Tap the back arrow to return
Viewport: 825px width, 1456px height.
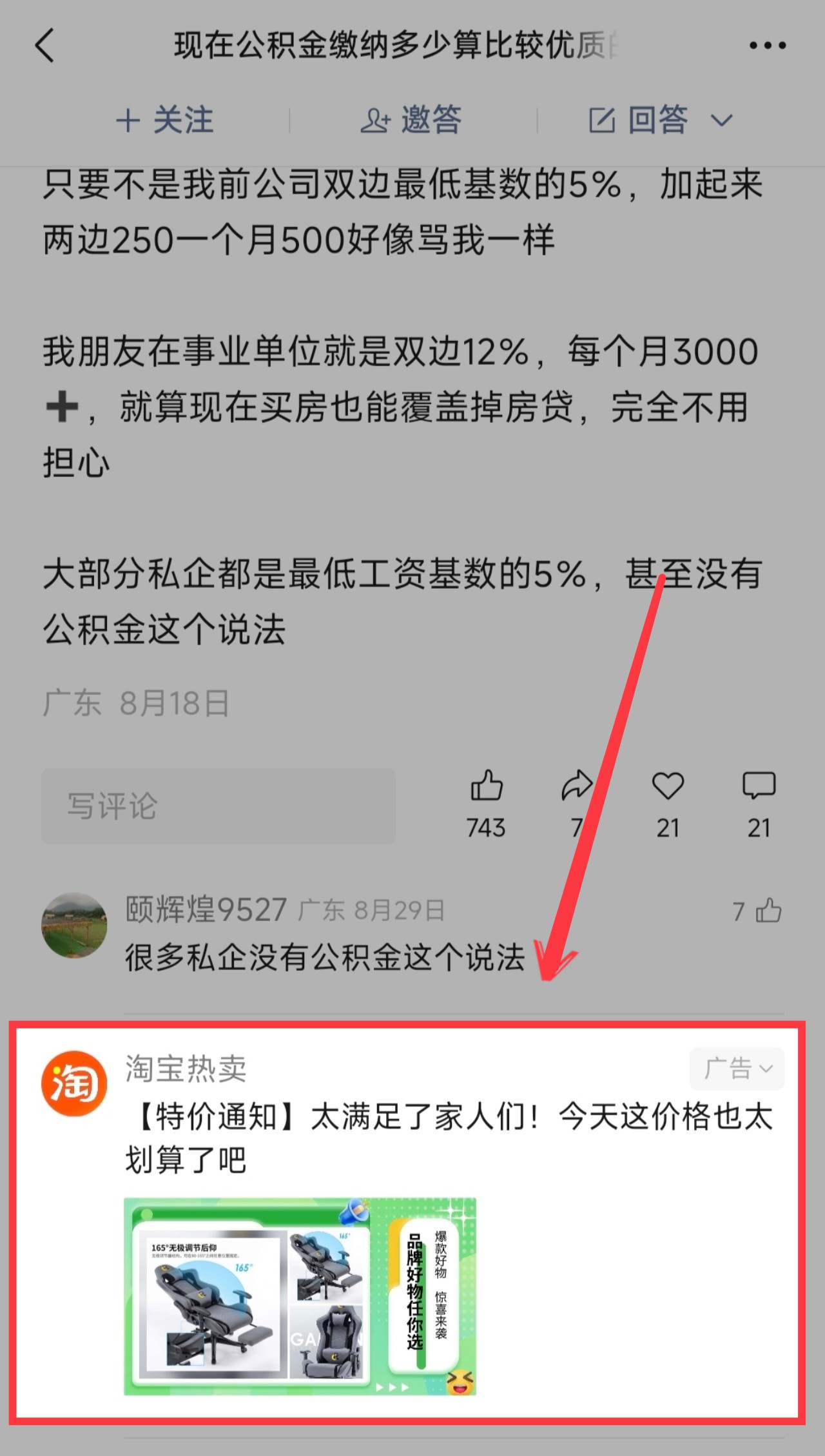click(43, 45)
